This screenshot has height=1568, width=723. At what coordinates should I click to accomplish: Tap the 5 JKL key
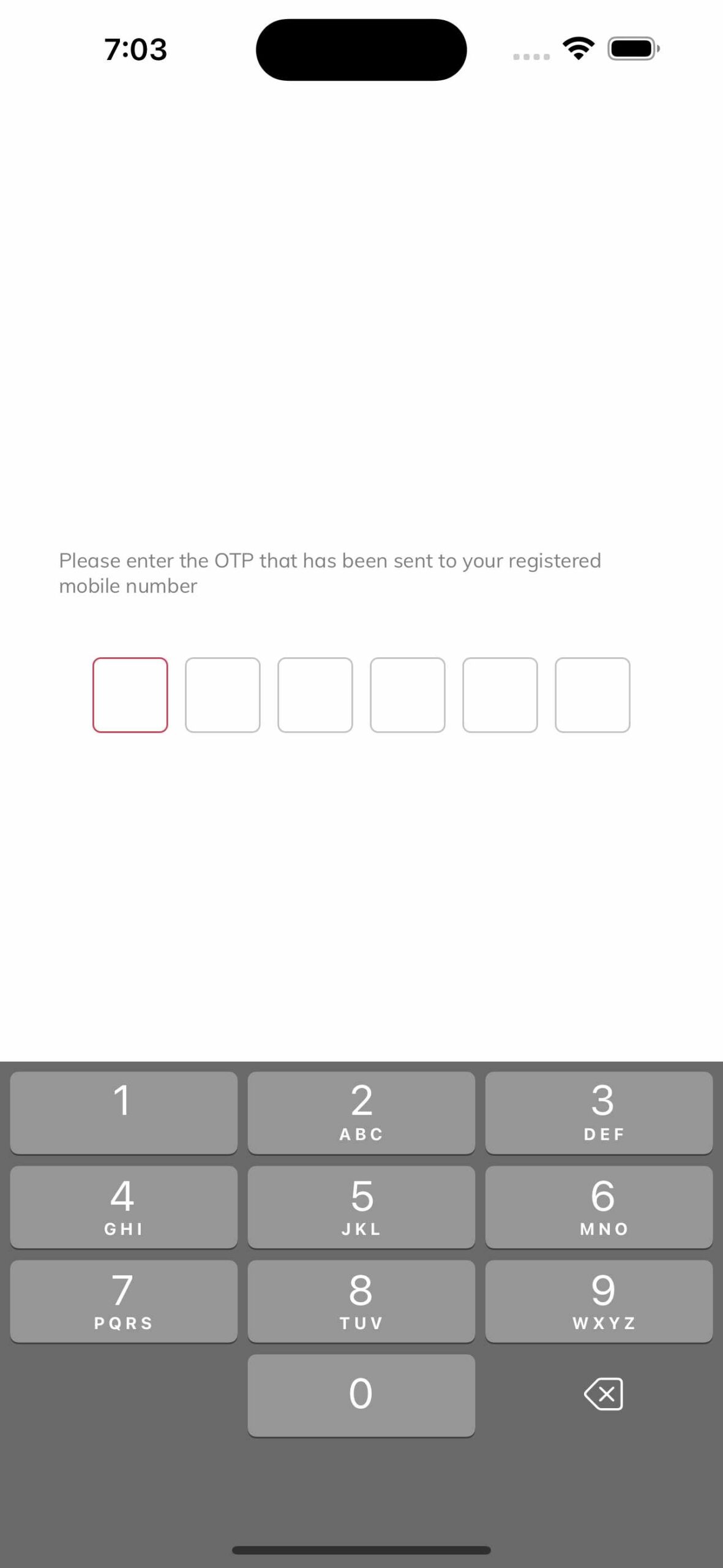point(361,1206)
